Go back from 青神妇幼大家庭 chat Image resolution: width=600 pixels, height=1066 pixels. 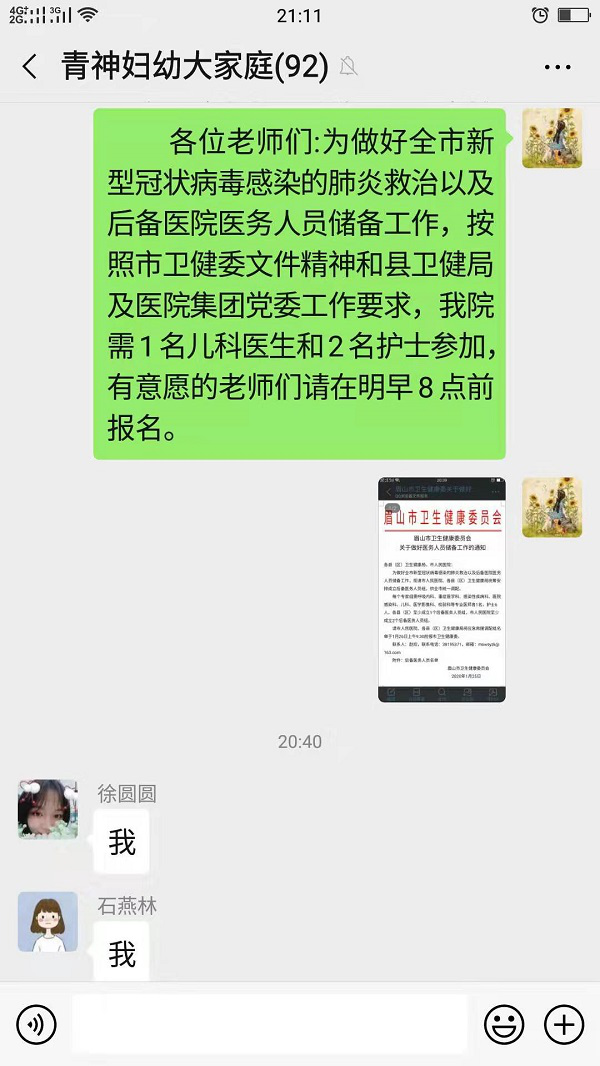[30, 67]
